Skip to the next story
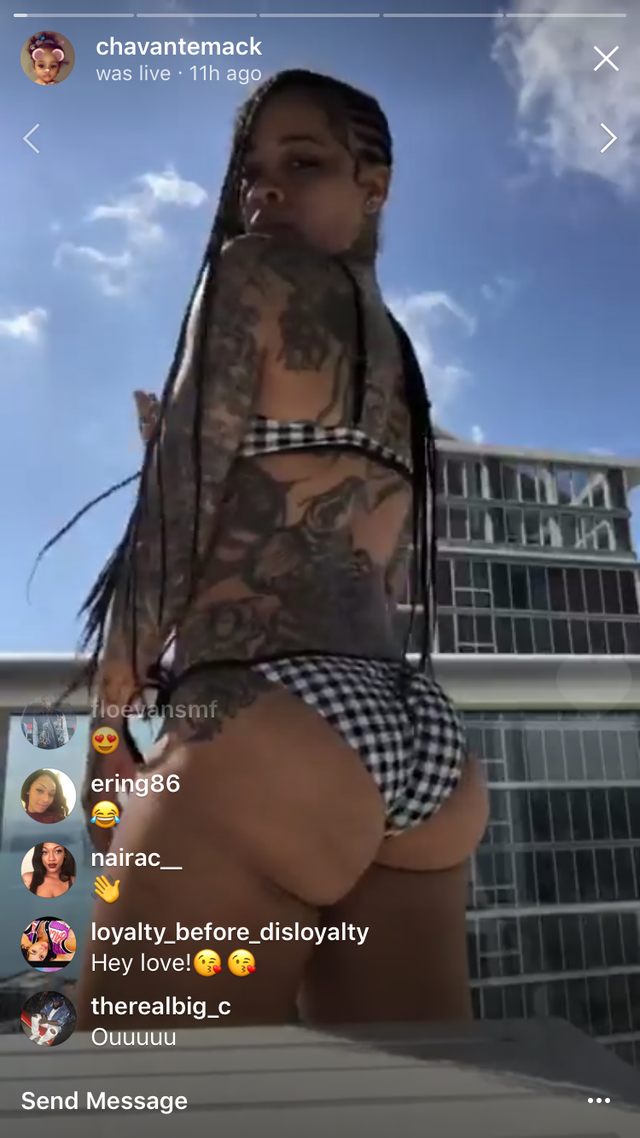 [608, 138]
